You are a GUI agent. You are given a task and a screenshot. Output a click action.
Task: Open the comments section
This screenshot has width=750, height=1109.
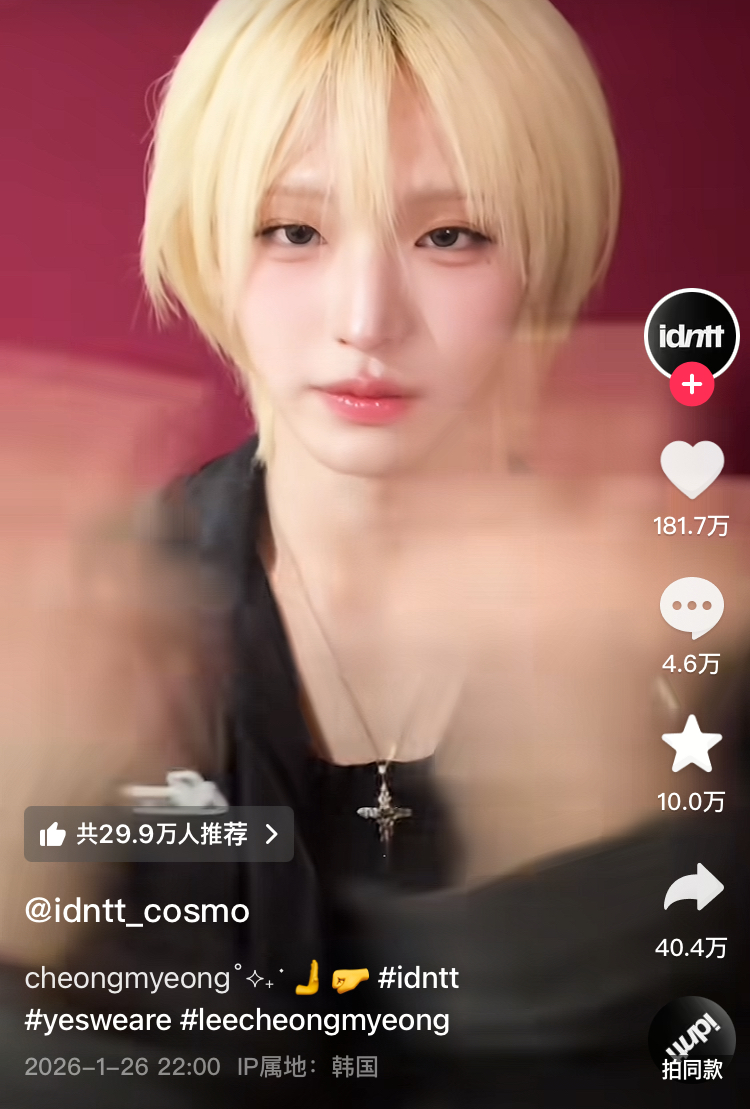[x=691, y=607]
